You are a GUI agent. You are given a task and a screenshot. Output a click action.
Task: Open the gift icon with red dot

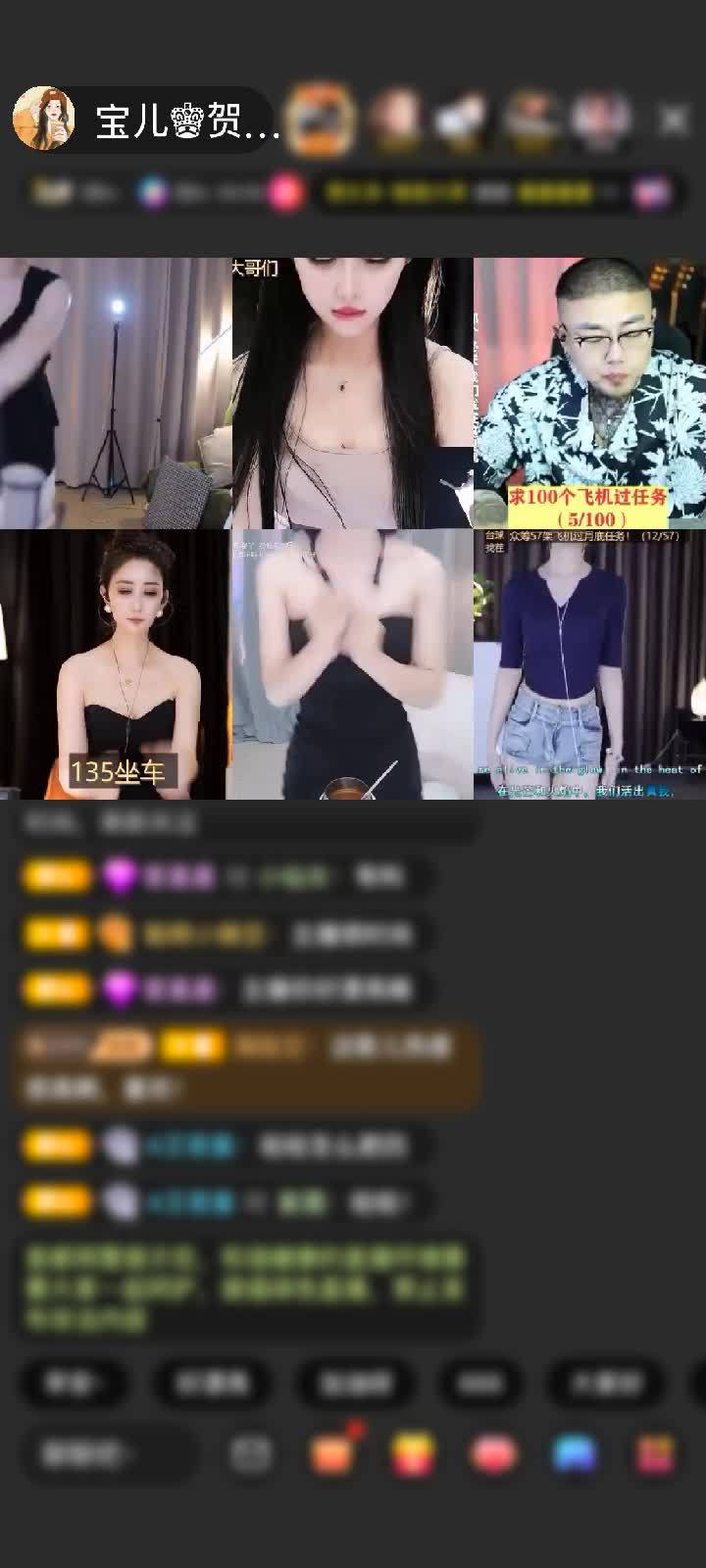333,1454
